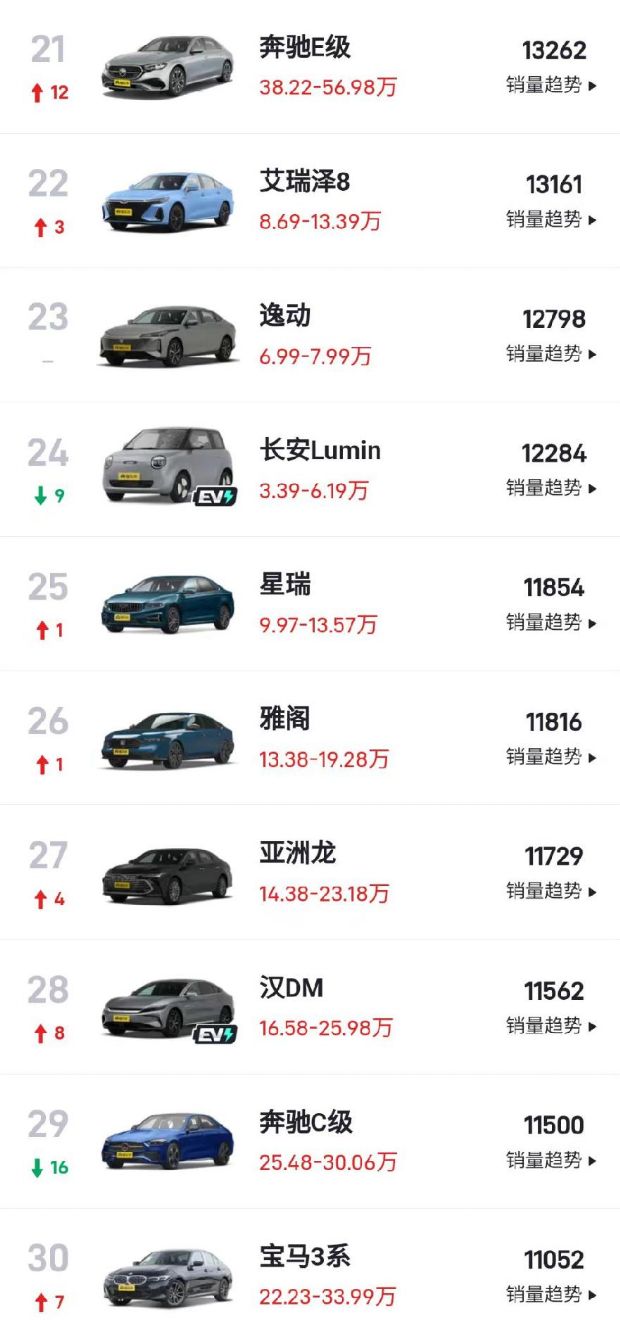The image size is (620, 1336).
Task: View 销量趋势 for 星瑞
Action: click(551, 622)
